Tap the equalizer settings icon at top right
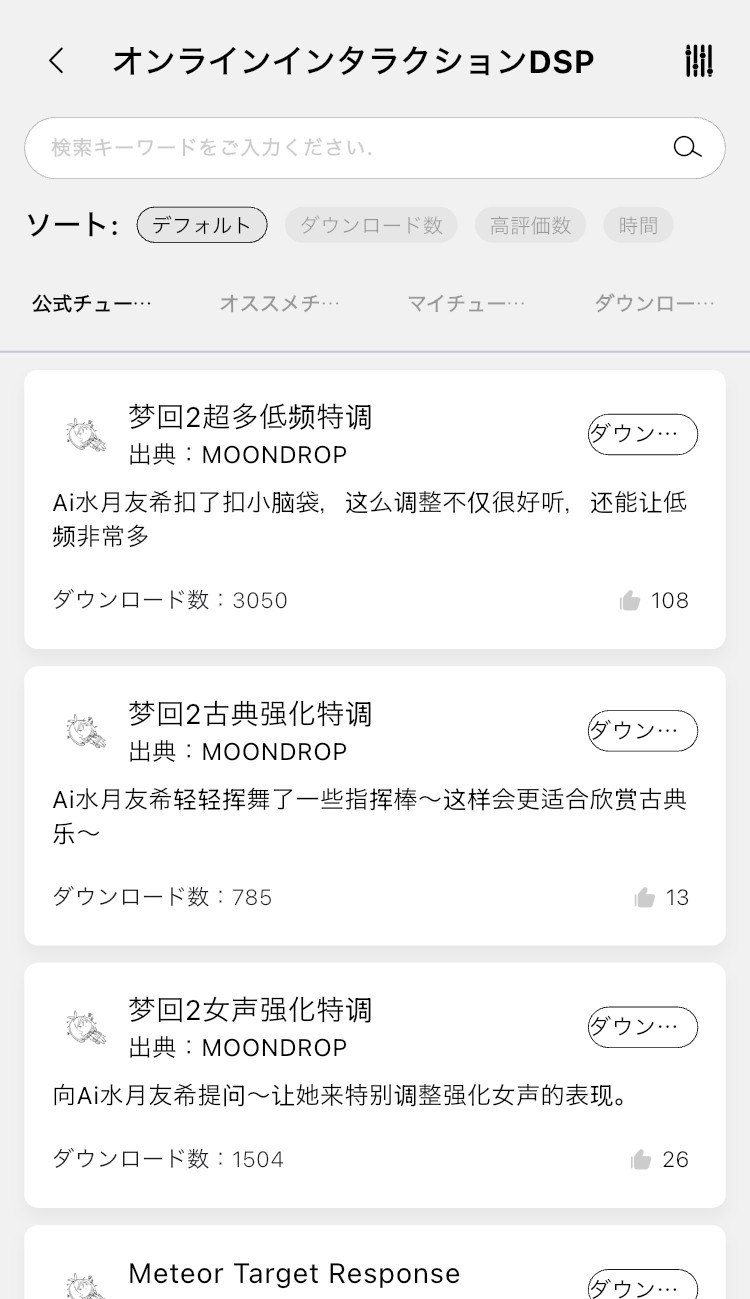The image size is (750, 1299). (697, 60)
